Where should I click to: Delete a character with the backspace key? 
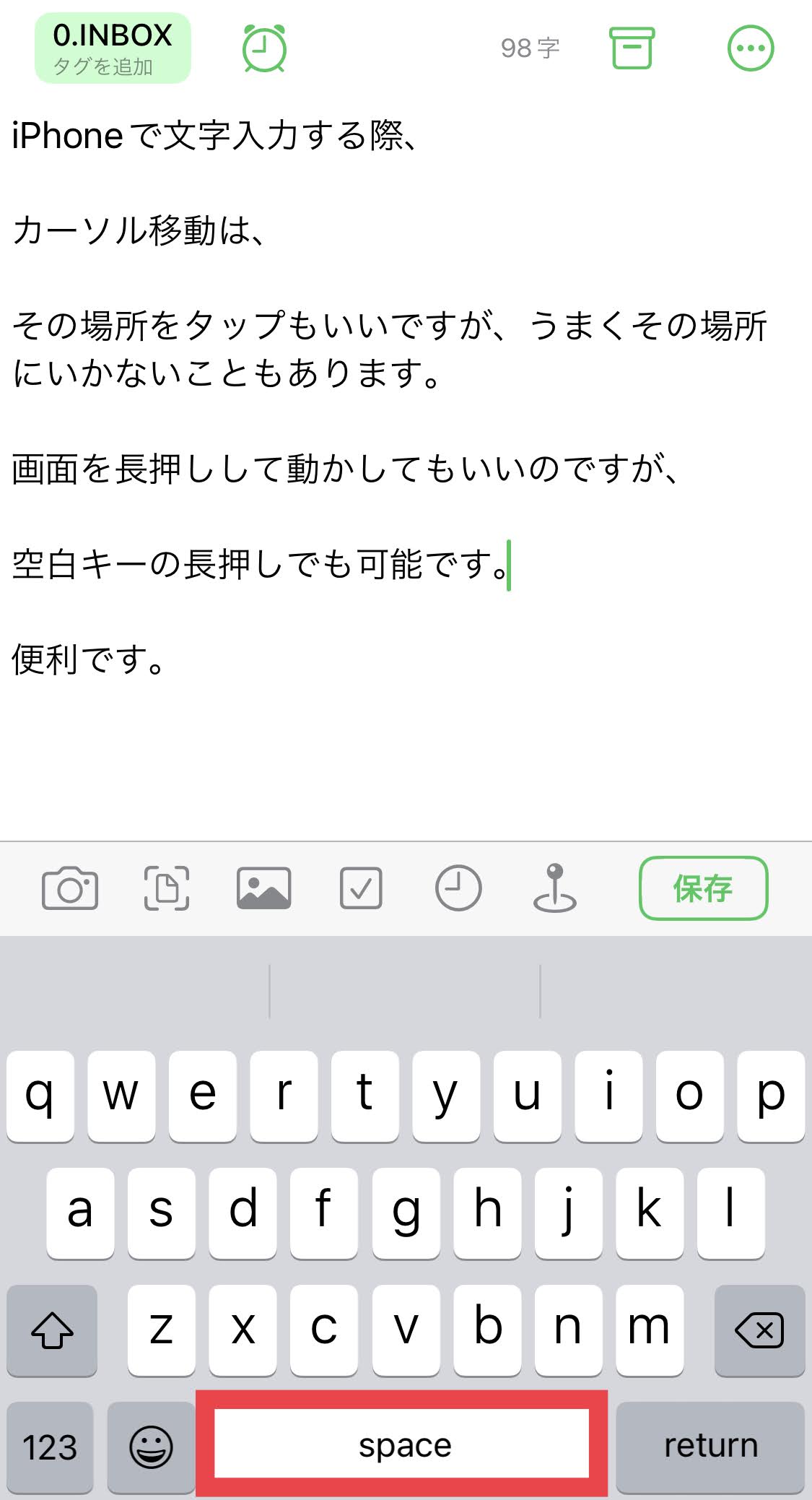tap(759, 1330)
